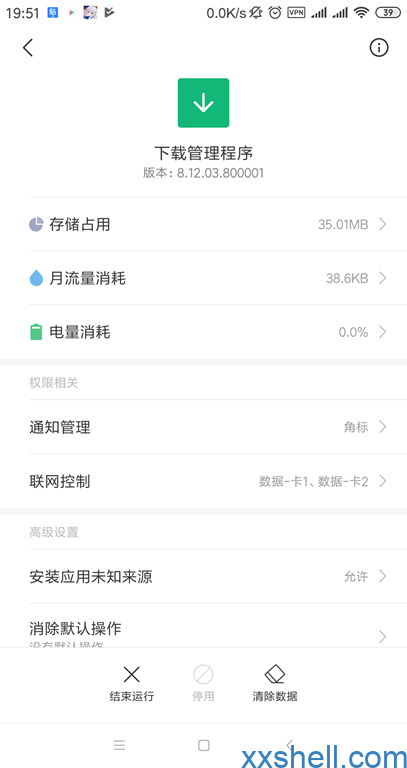Screen dimensions: 407x768
Task: Open recent apps from navigation bar
Action: click(x=119, y=745)
